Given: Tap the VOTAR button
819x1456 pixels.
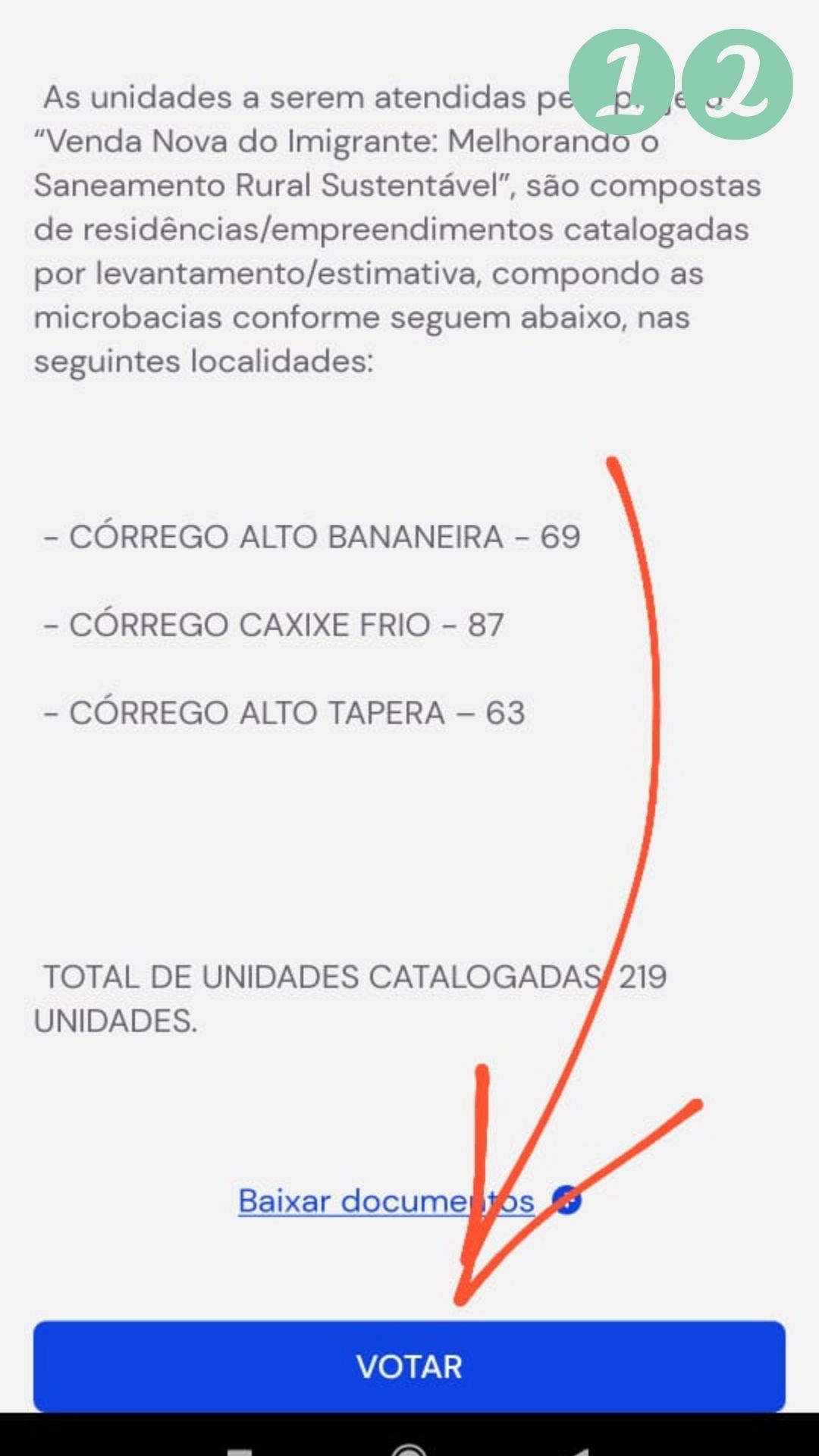Looking at the screenshot, I should pos(409,1367).
